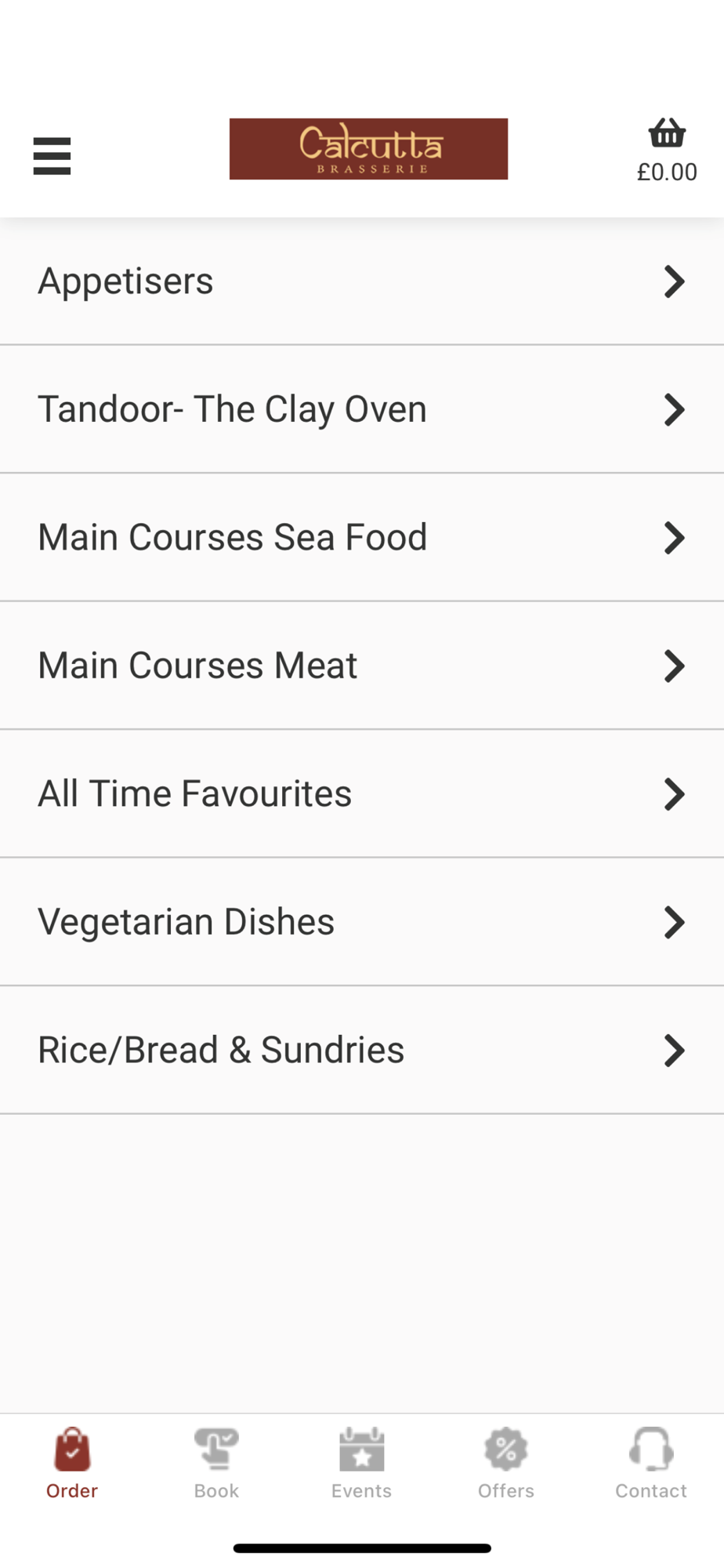Show All Time Favourites
The image size is (724, 1568).
(362, 793)
